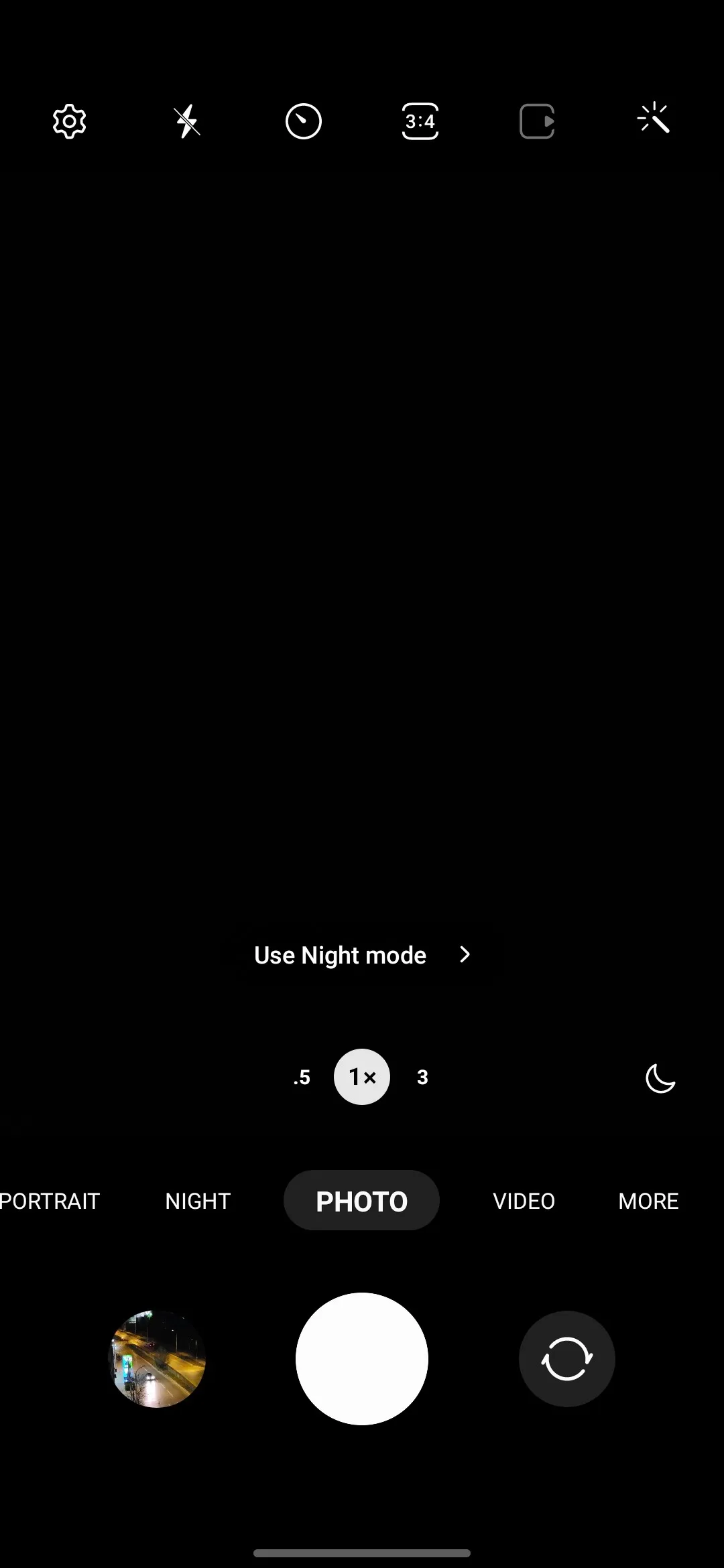Select the 1x zoom level
724x1568 pixels.
pos(362,1077)
